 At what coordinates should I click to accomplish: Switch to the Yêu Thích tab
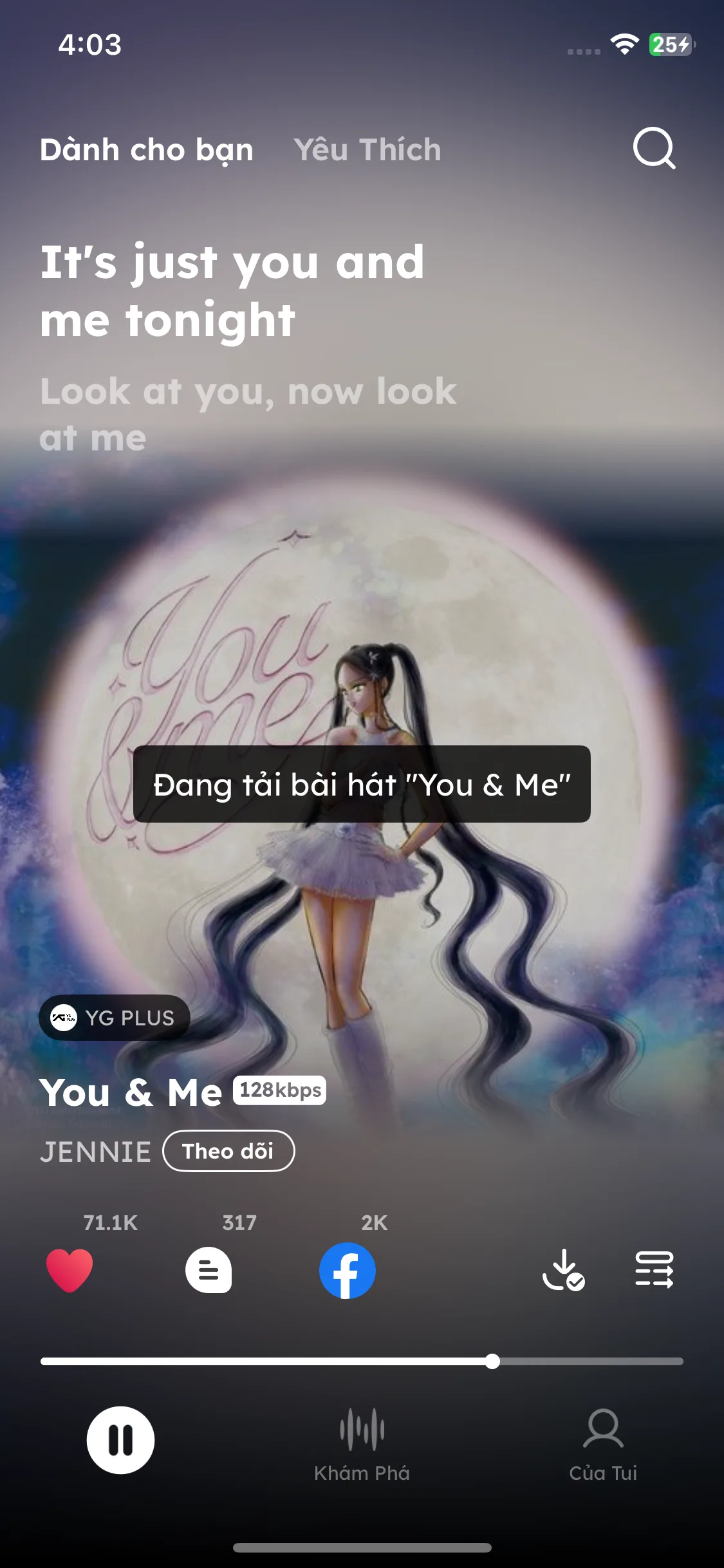(x=367, y=150)
